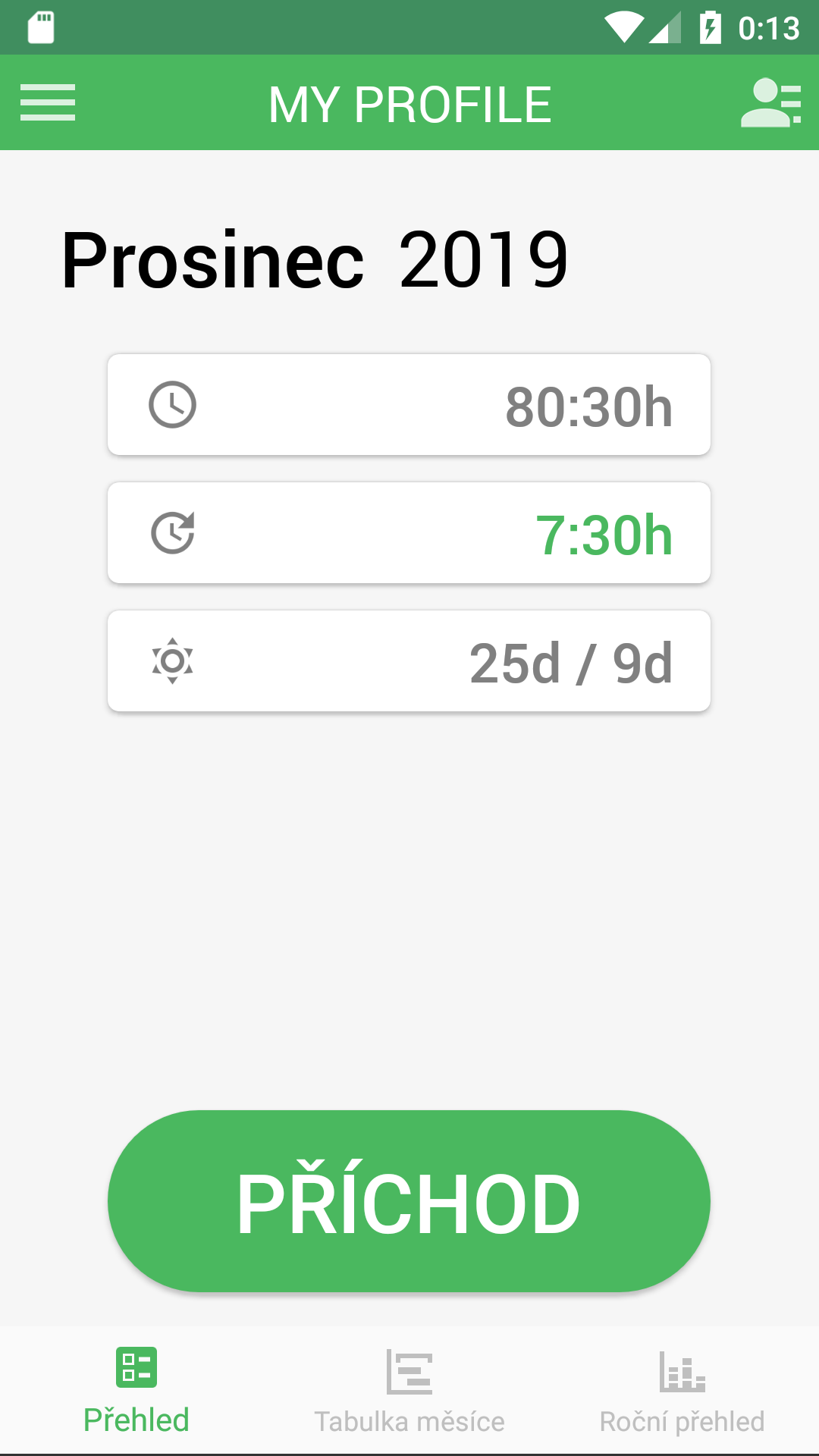Open the 25d / 9d vacation card
The height and width of the screenshot is (1456, 819).
tap(409, 661)
